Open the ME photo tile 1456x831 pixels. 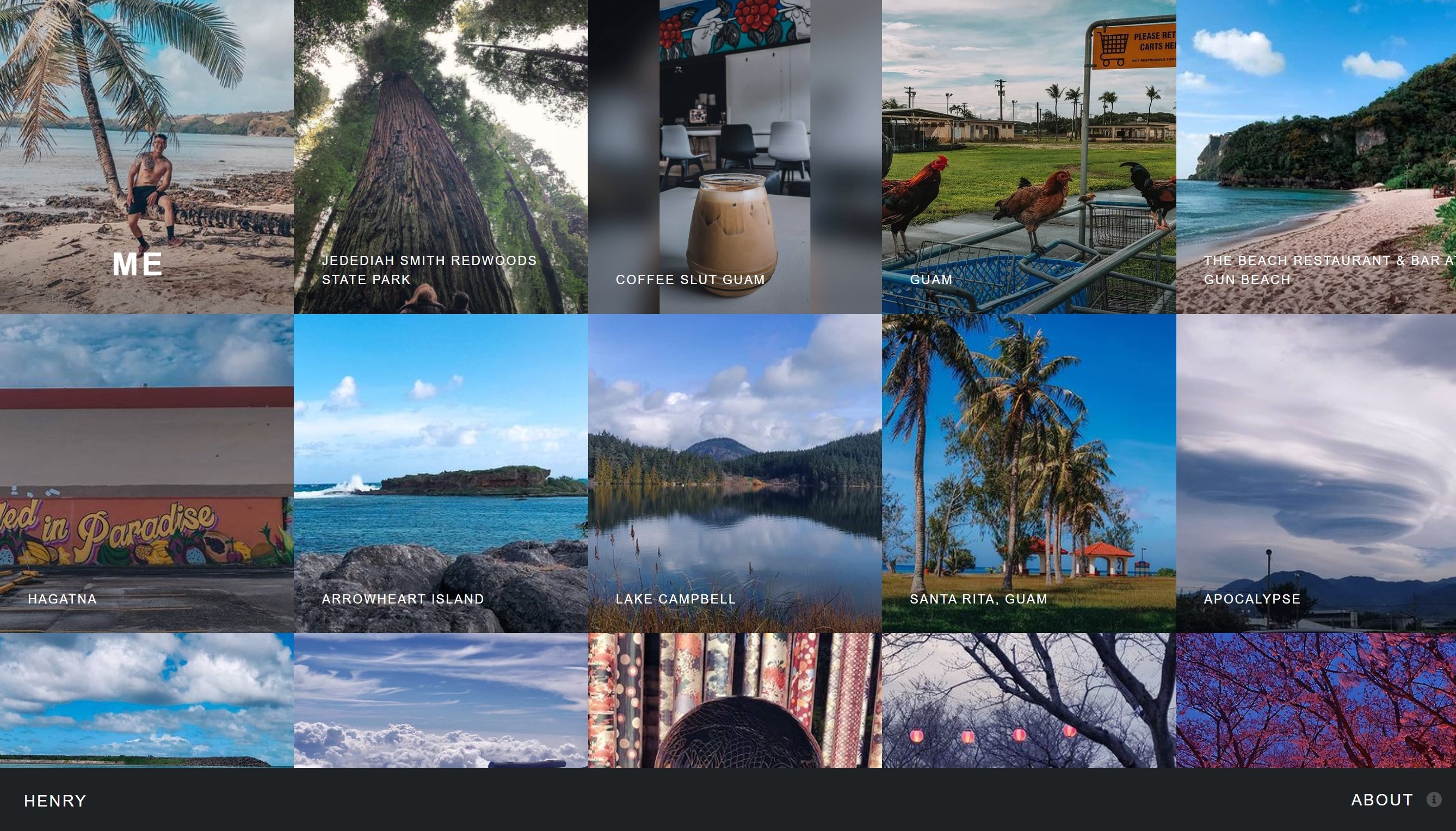point(146,156)
